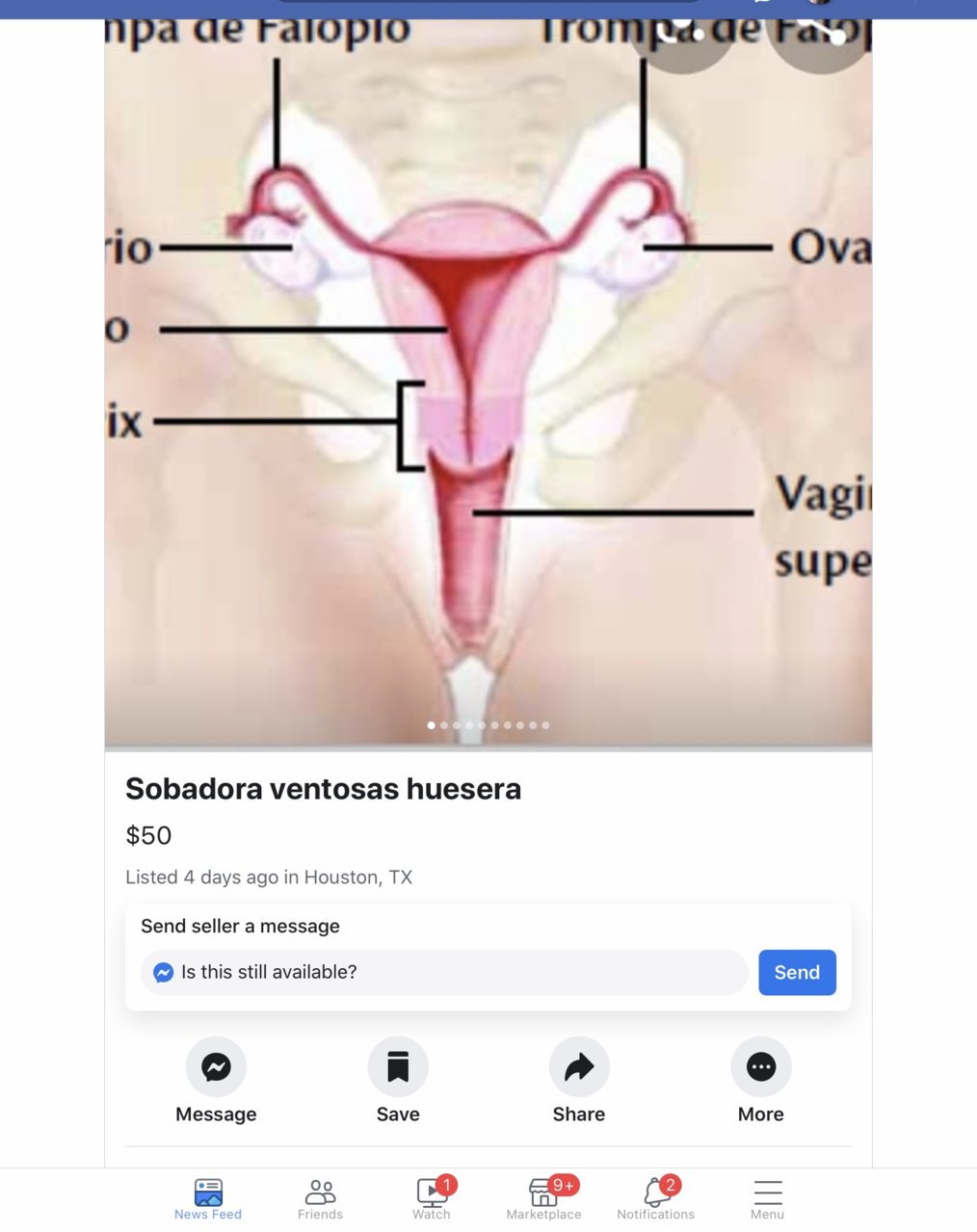977x1232 pixels.
Task: Go to the News Feed tab
Action: tap(208, 1199)
